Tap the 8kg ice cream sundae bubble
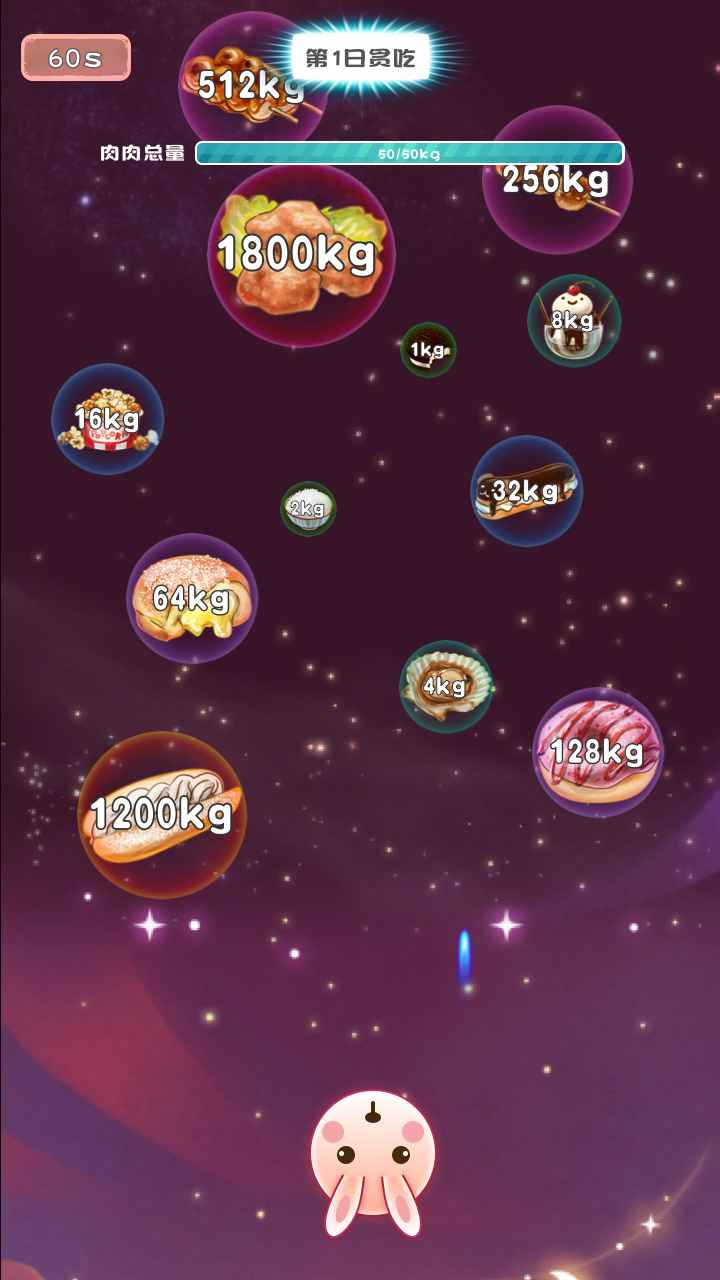720x1280 pixels. coord(573,321)
